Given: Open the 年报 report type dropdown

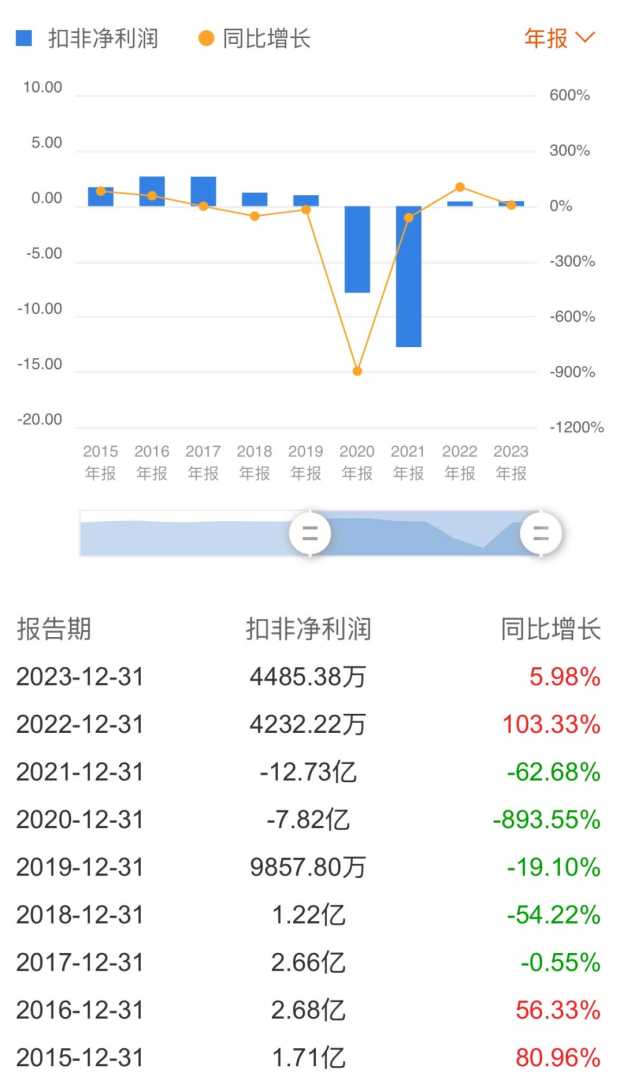Looking at the screenshot, I should point(559,39).
